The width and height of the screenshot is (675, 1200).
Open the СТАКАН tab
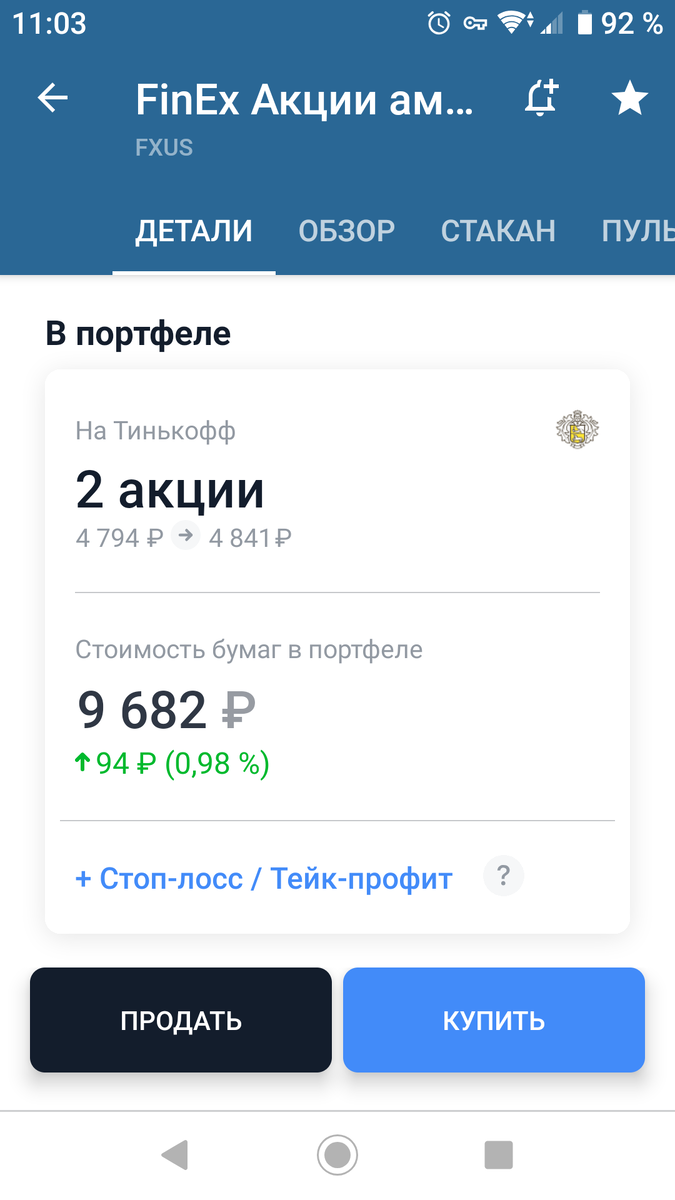498,231
